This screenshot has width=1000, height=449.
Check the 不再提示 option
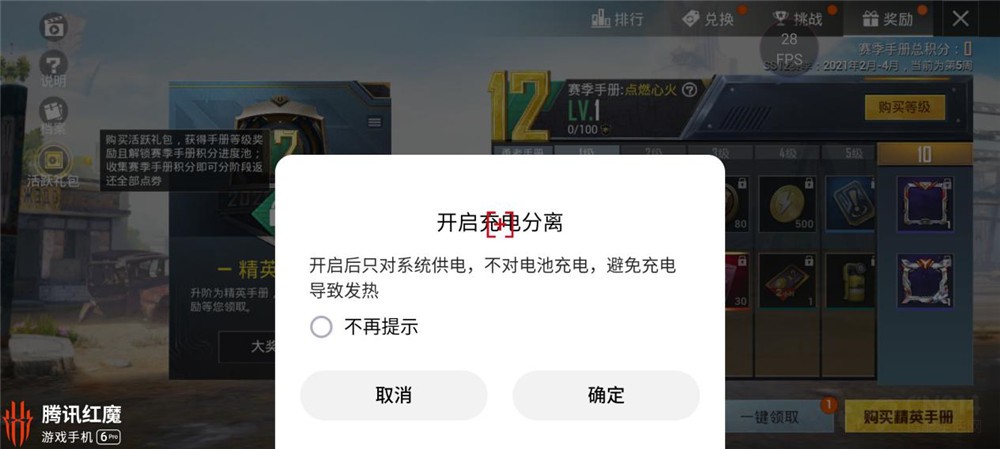(321, 326)
